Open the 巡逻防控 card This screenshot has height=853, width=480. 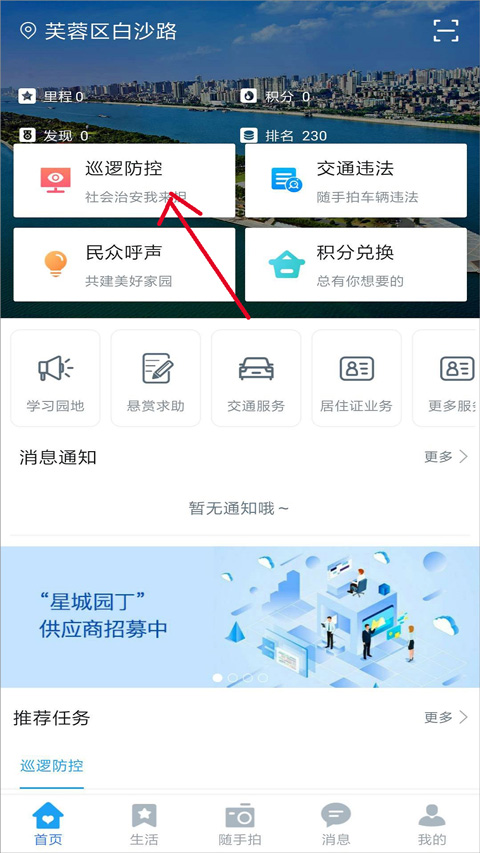124,181
